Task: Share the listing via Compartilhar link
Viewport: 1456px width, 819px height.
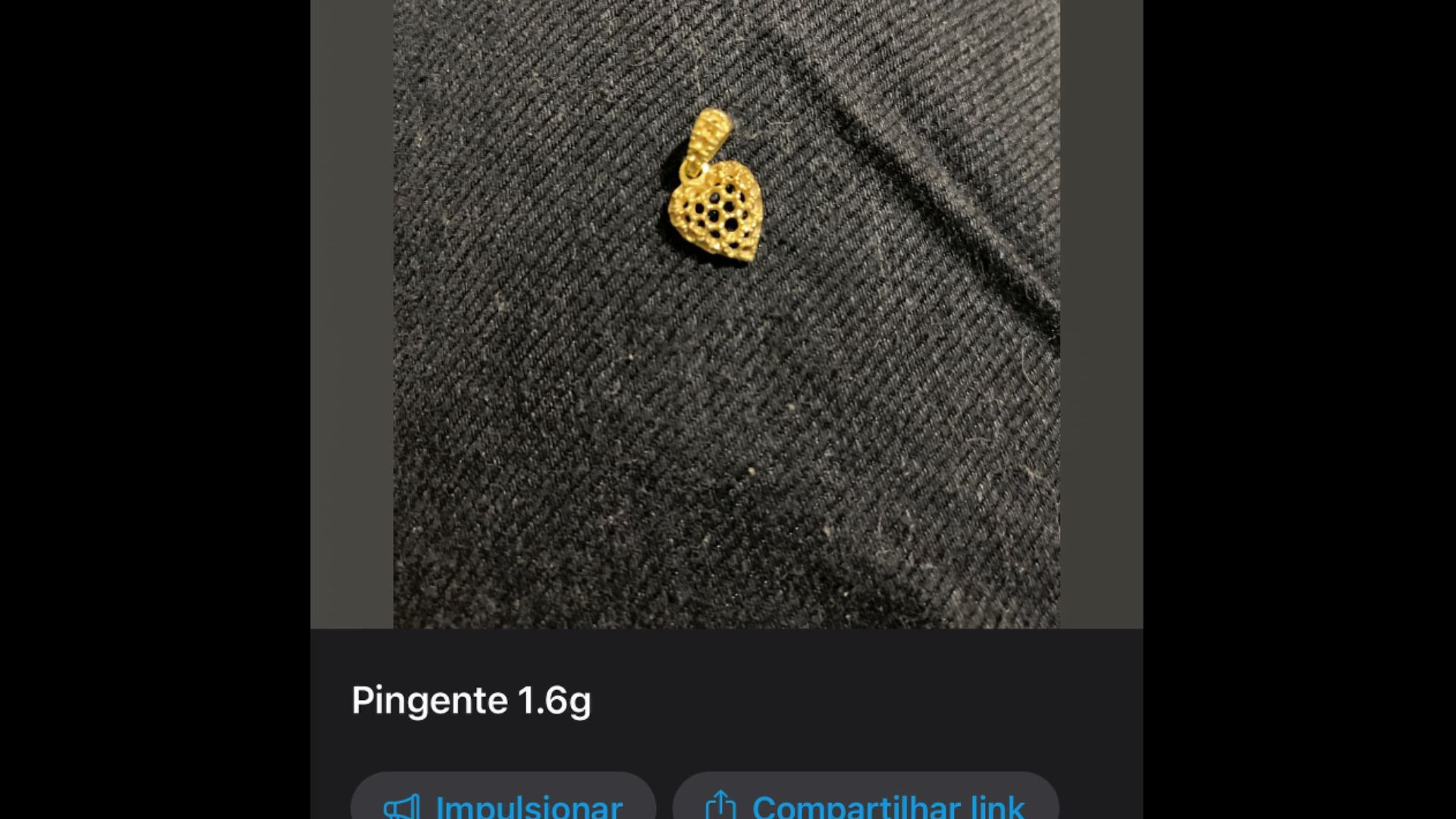Action: point(865,802)
